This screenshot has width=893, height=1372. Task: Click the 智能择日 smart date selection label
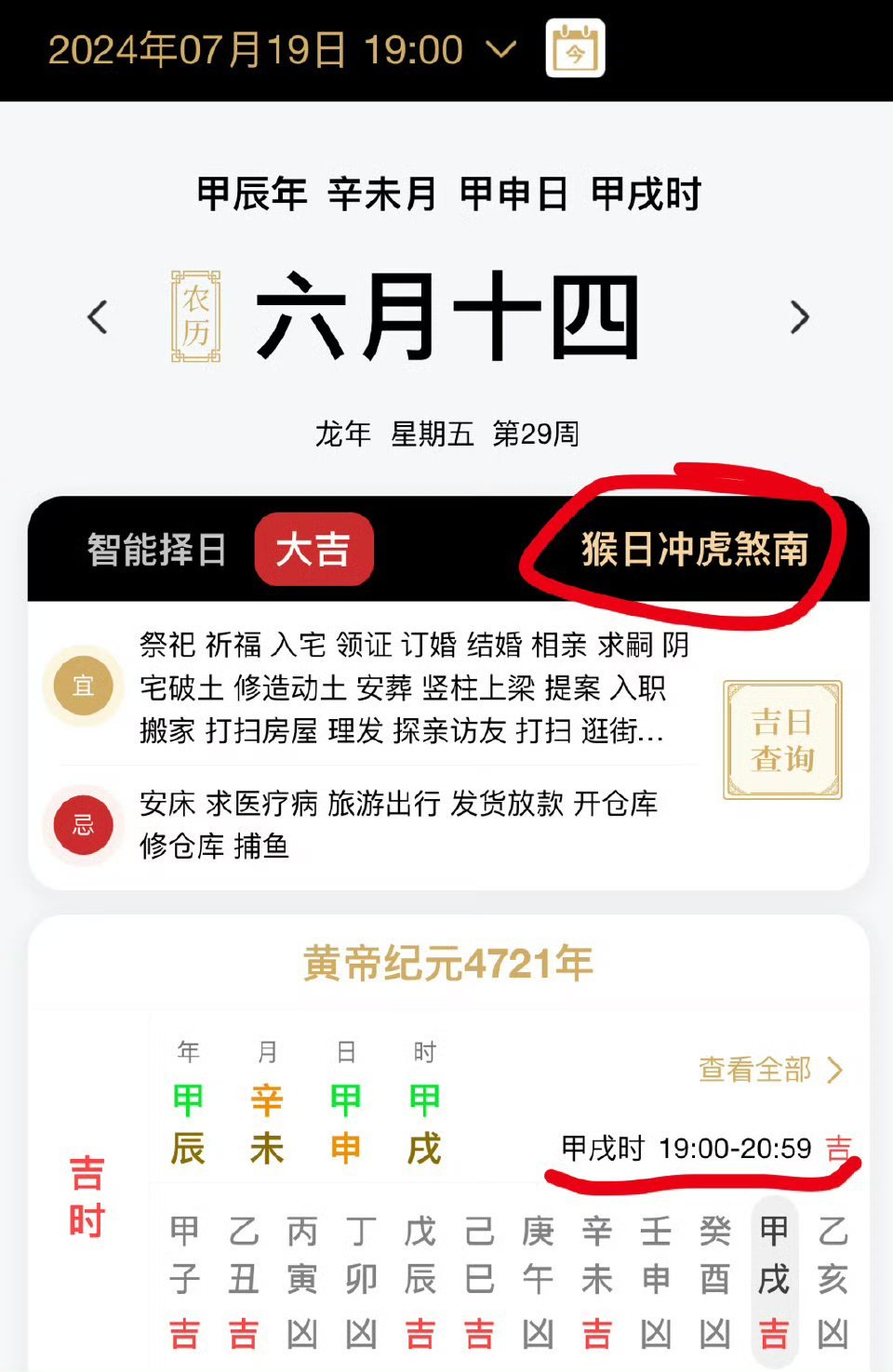pos(156,550)
